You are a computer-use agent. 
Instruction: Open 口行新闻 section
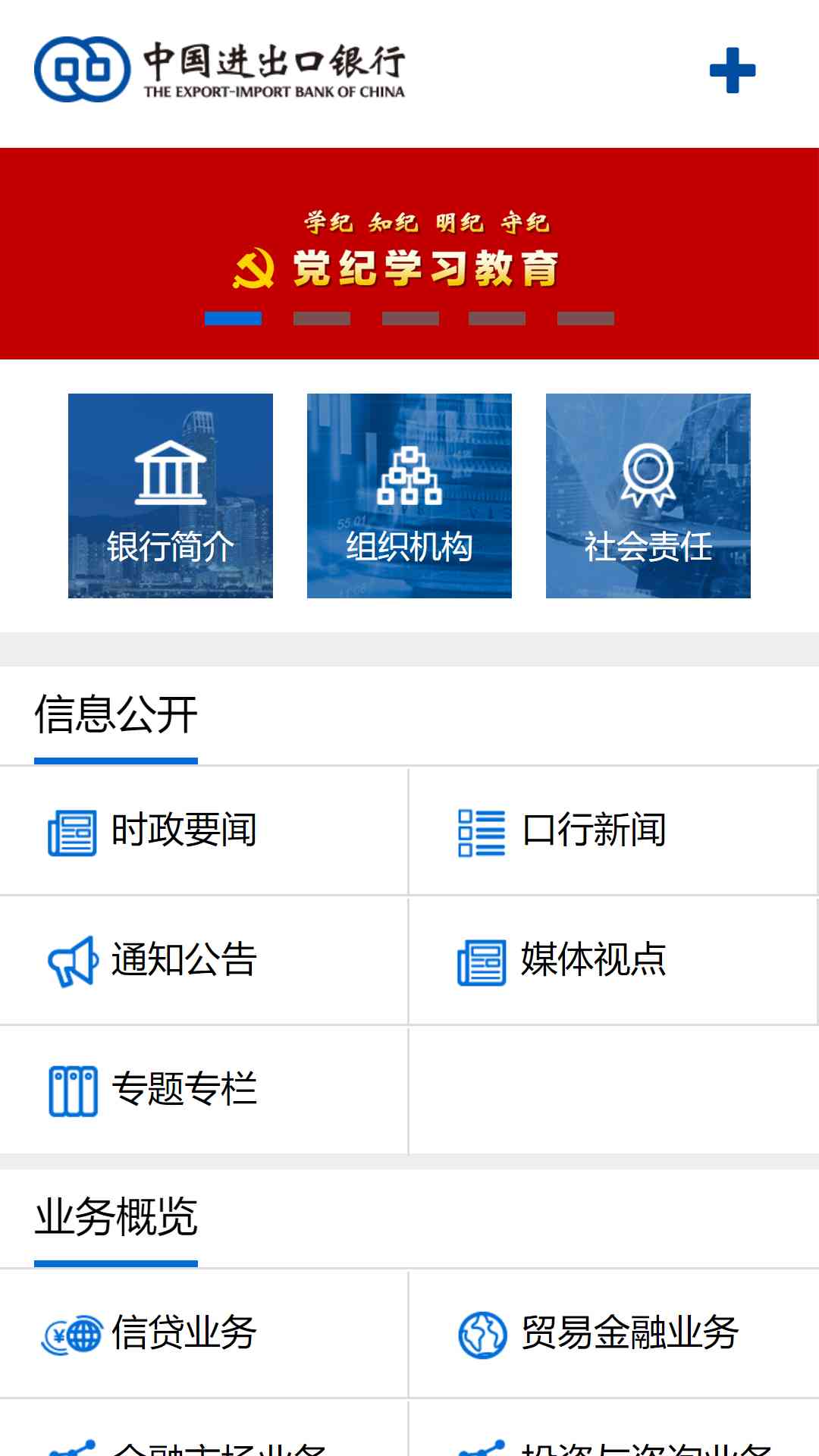[613, 831]
